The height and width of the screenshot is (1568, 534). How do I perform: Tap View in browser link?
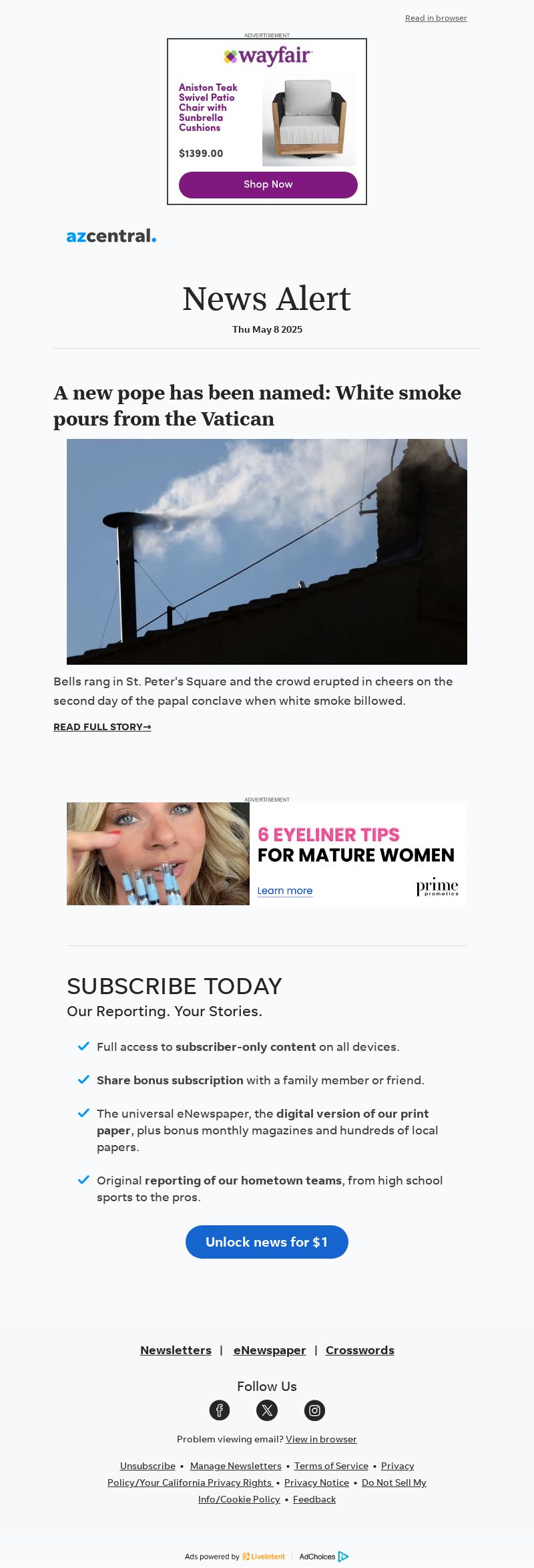[321, 1439]
